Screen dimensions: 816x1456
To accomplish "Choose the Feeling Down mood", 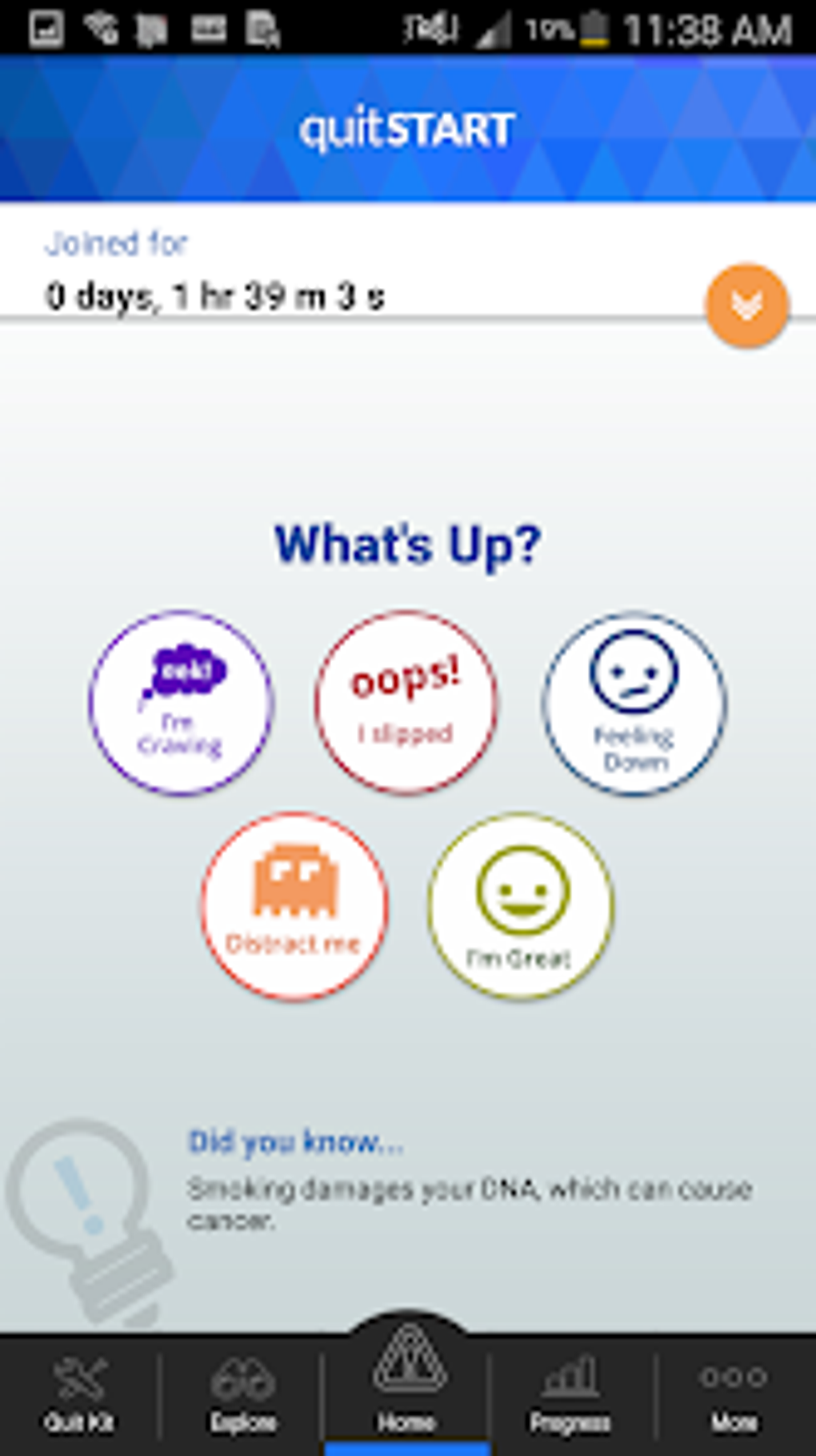I will tap(634, 703).
